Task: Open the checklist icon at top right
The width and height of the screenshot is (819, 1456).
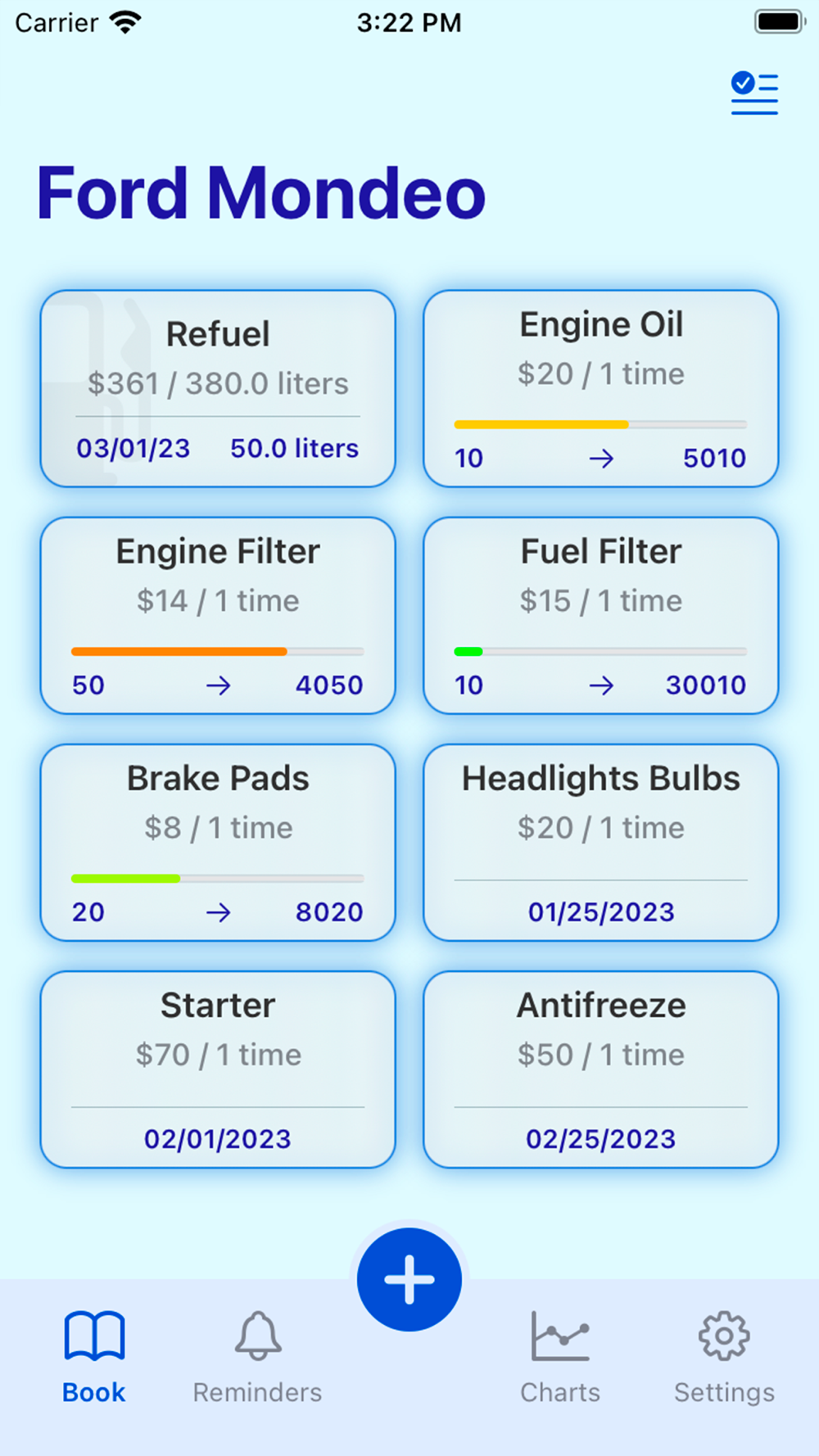Action: click(x=753, y=93)
